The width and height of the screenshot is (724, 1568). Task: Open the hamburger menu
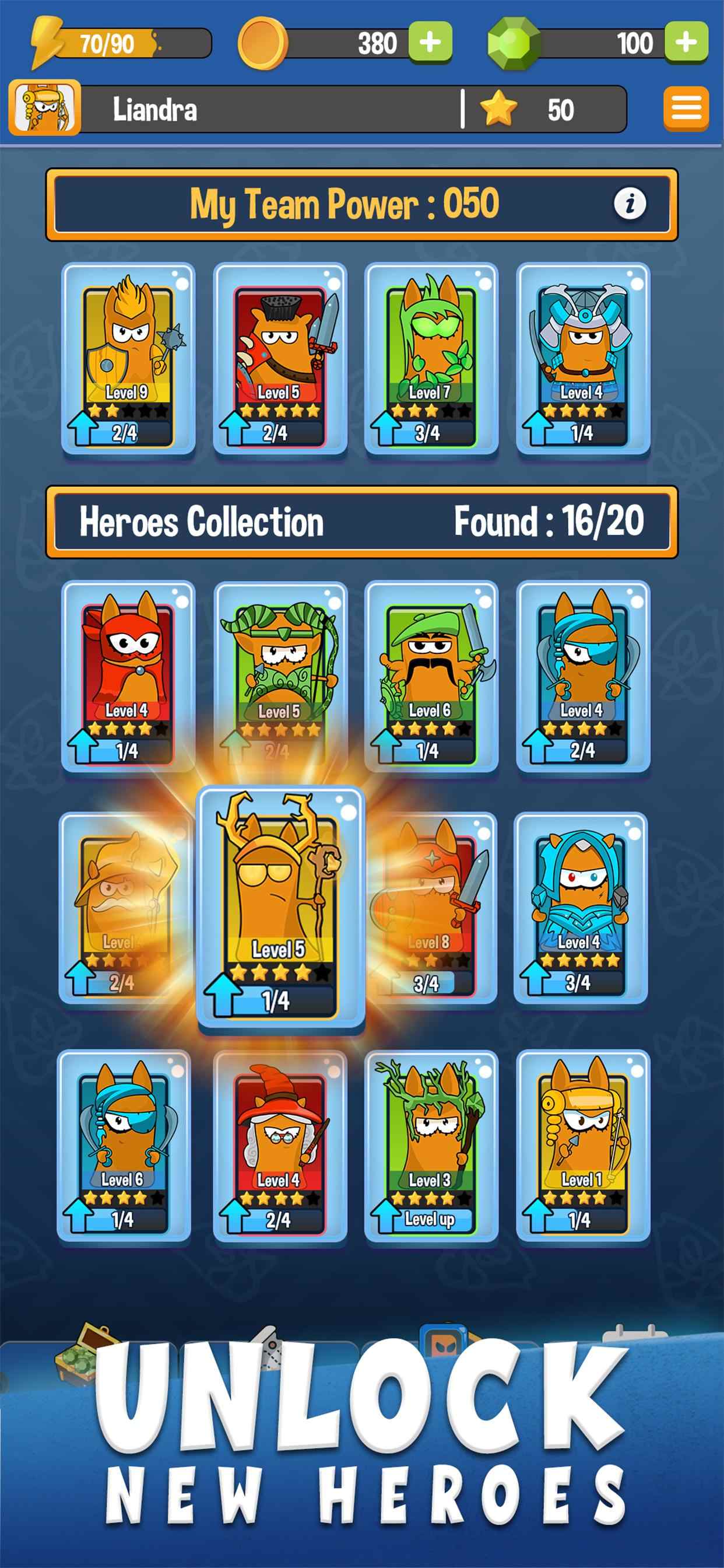[x=686, y=109]
